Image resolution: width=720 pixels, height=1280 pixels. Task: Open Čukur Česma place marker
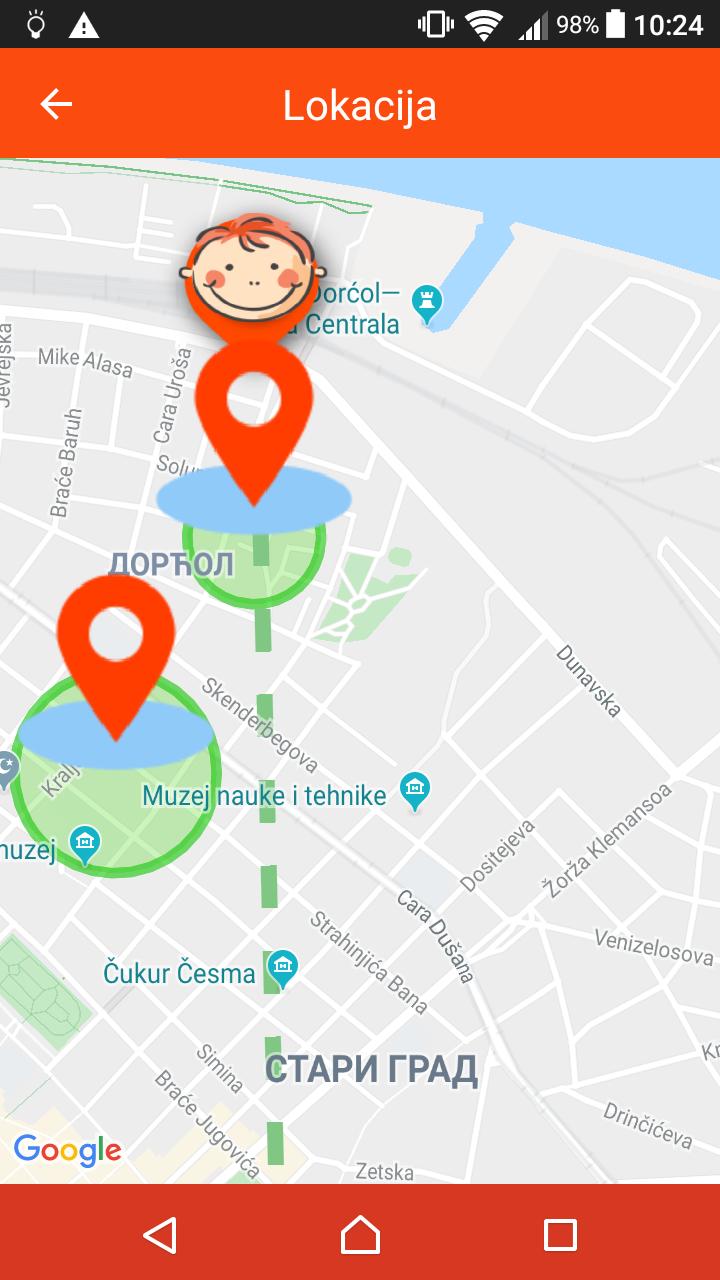[x=282, y=968]
